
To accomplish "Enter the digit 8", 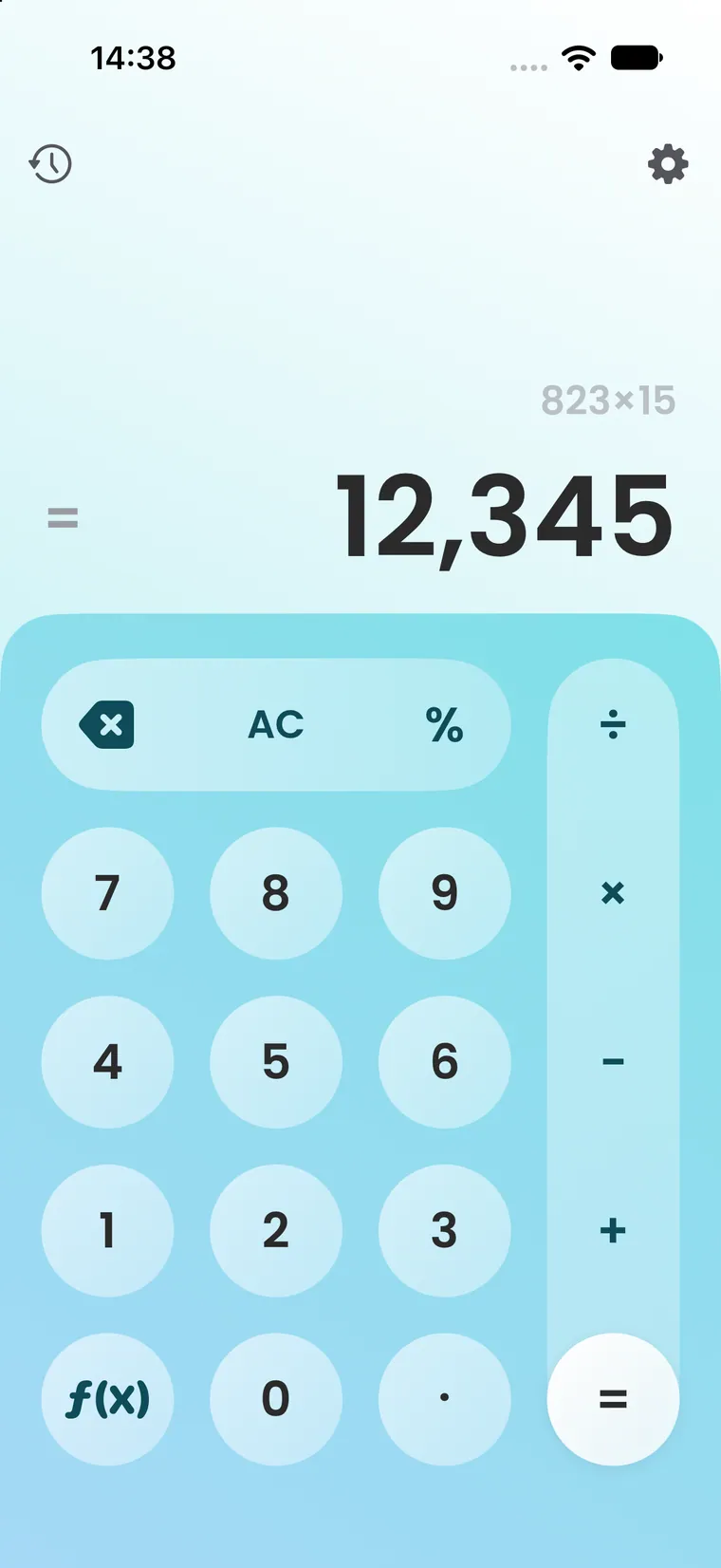I will click(276, 893).
